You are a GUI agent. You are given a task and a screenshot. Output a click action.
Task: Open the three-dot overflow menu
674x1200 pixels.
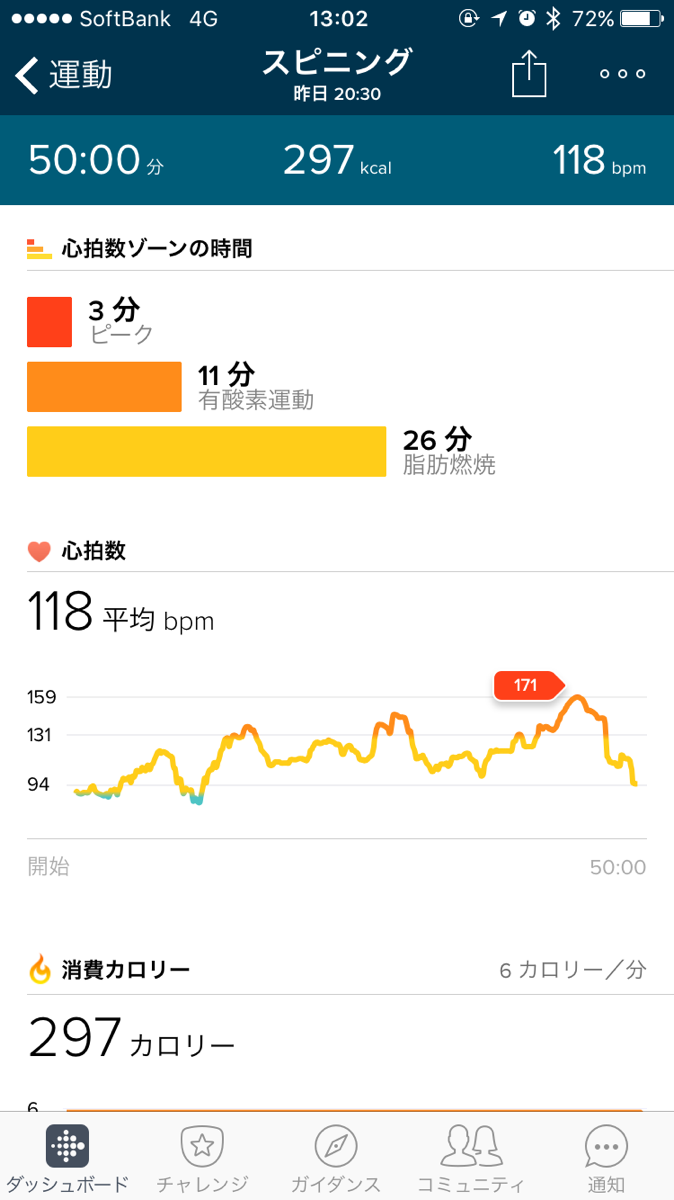click(x=622, y=75)
